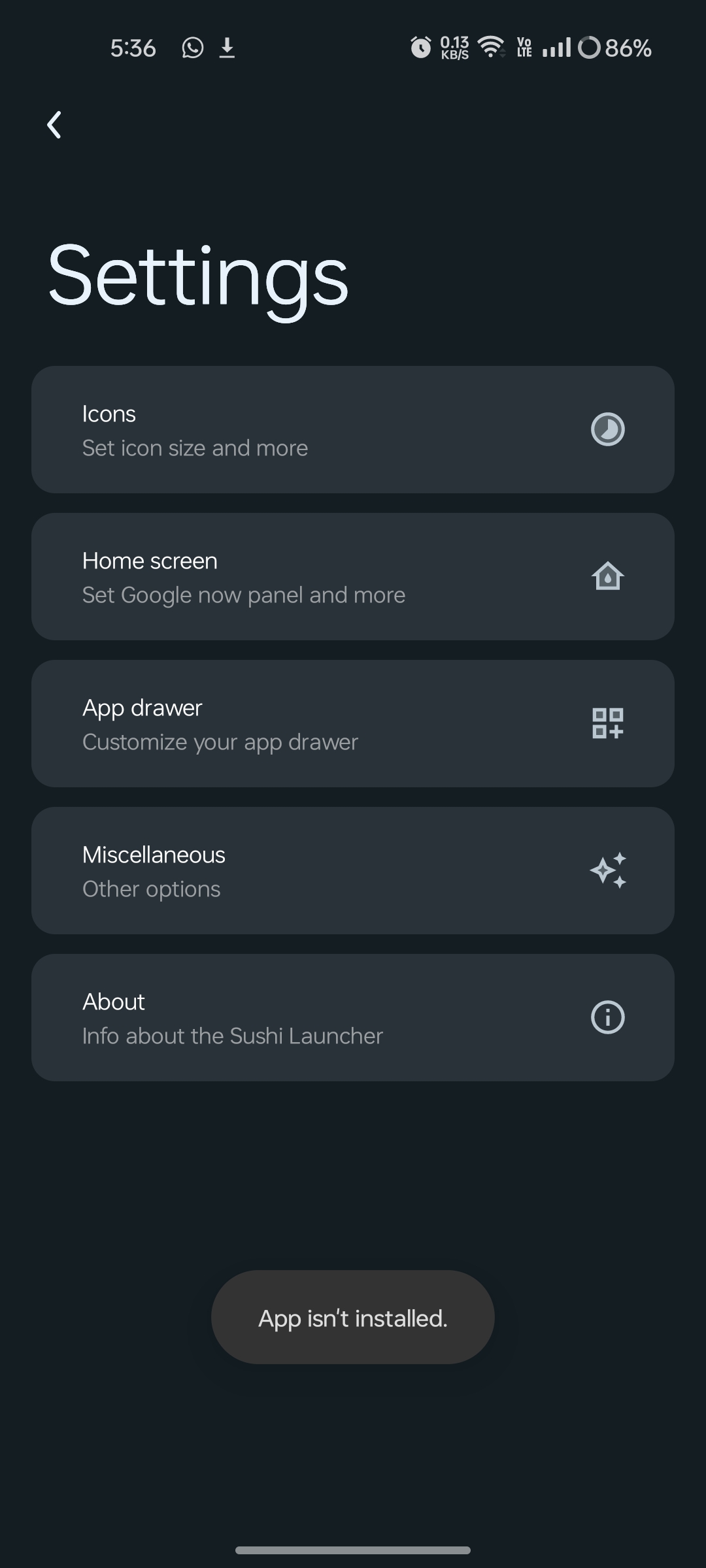Go back using the top-left arrow

tap(54, 125)
